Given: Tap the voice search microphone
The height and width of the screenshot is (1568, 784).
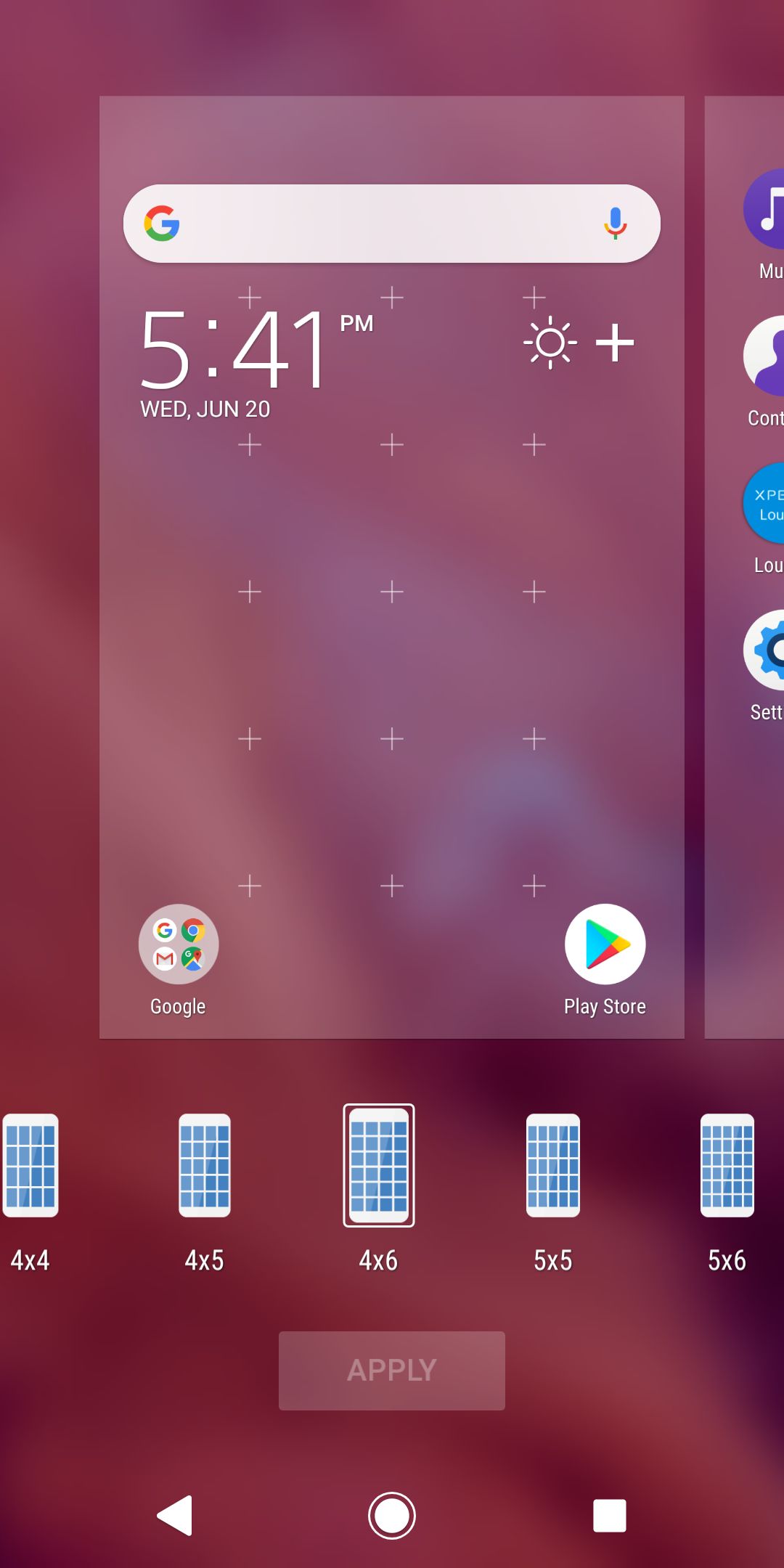Looking at the screenshot, I should click(615, 224).
